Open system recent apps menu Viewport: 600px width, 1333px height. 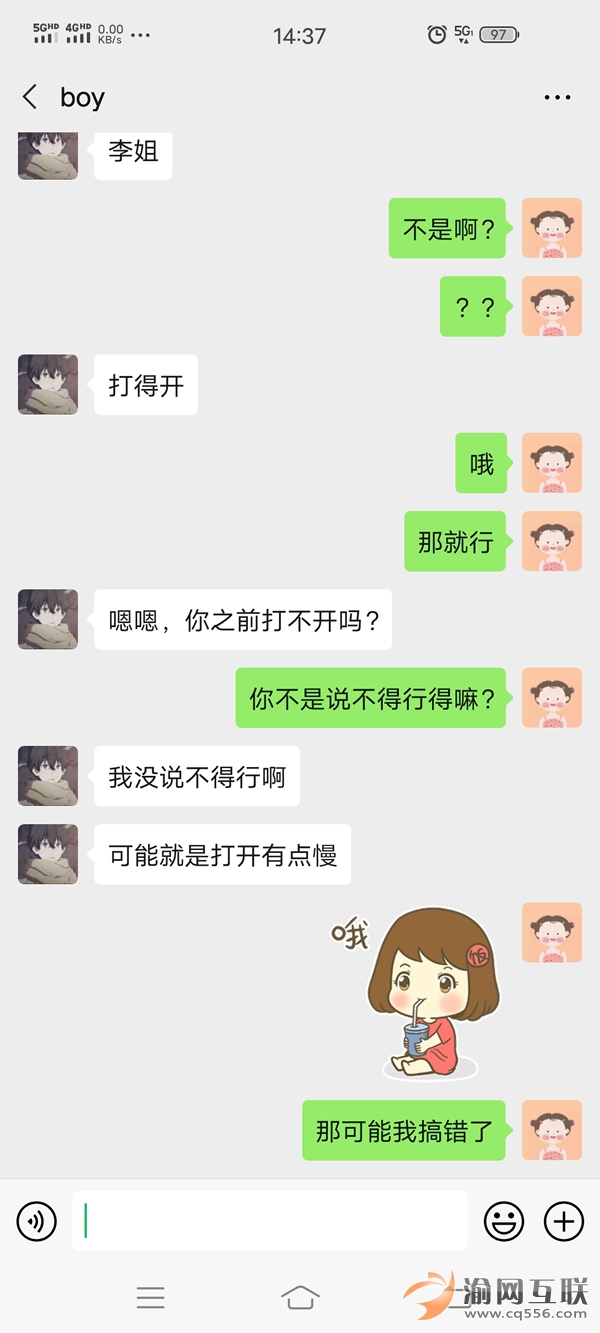151,1298
